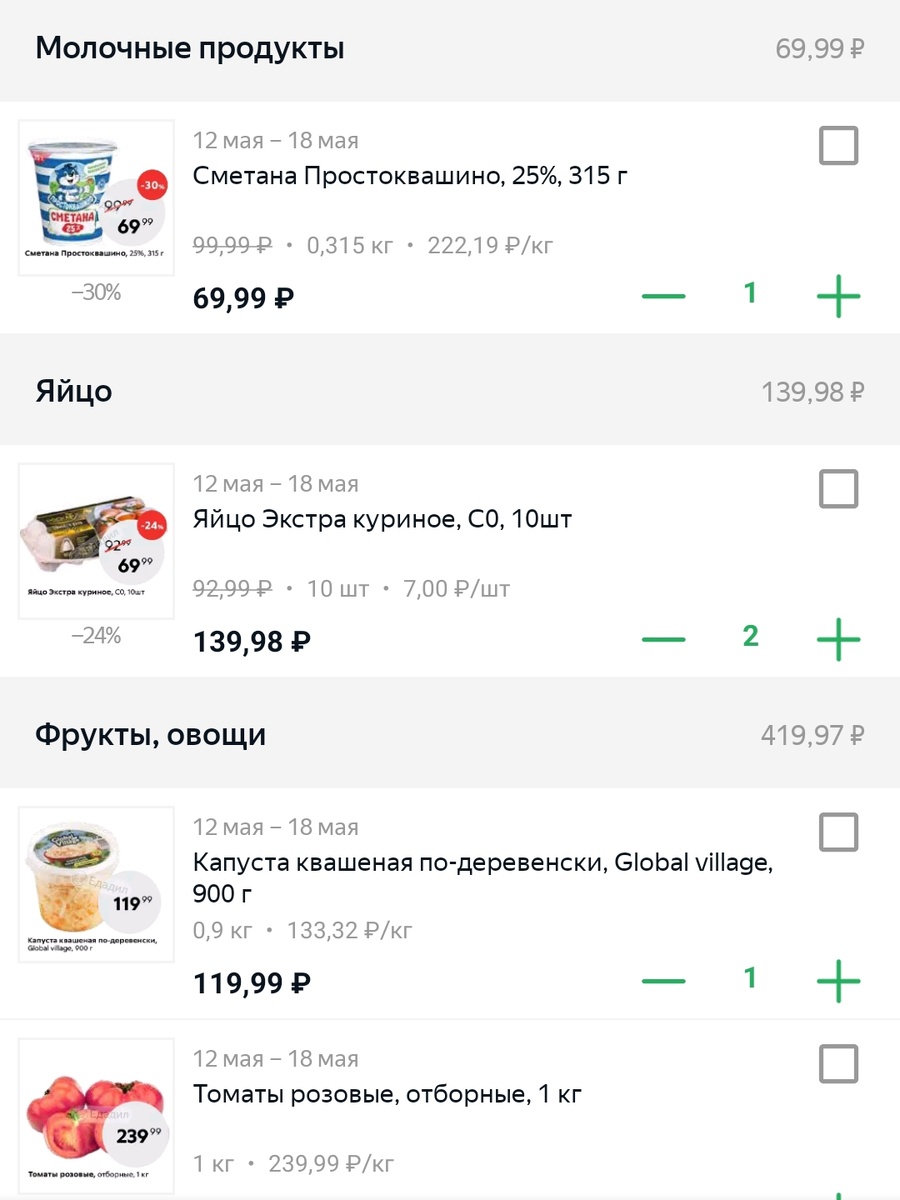
Task: Select the Яйцо Экстра куриное checkbox
Action: 838,490
